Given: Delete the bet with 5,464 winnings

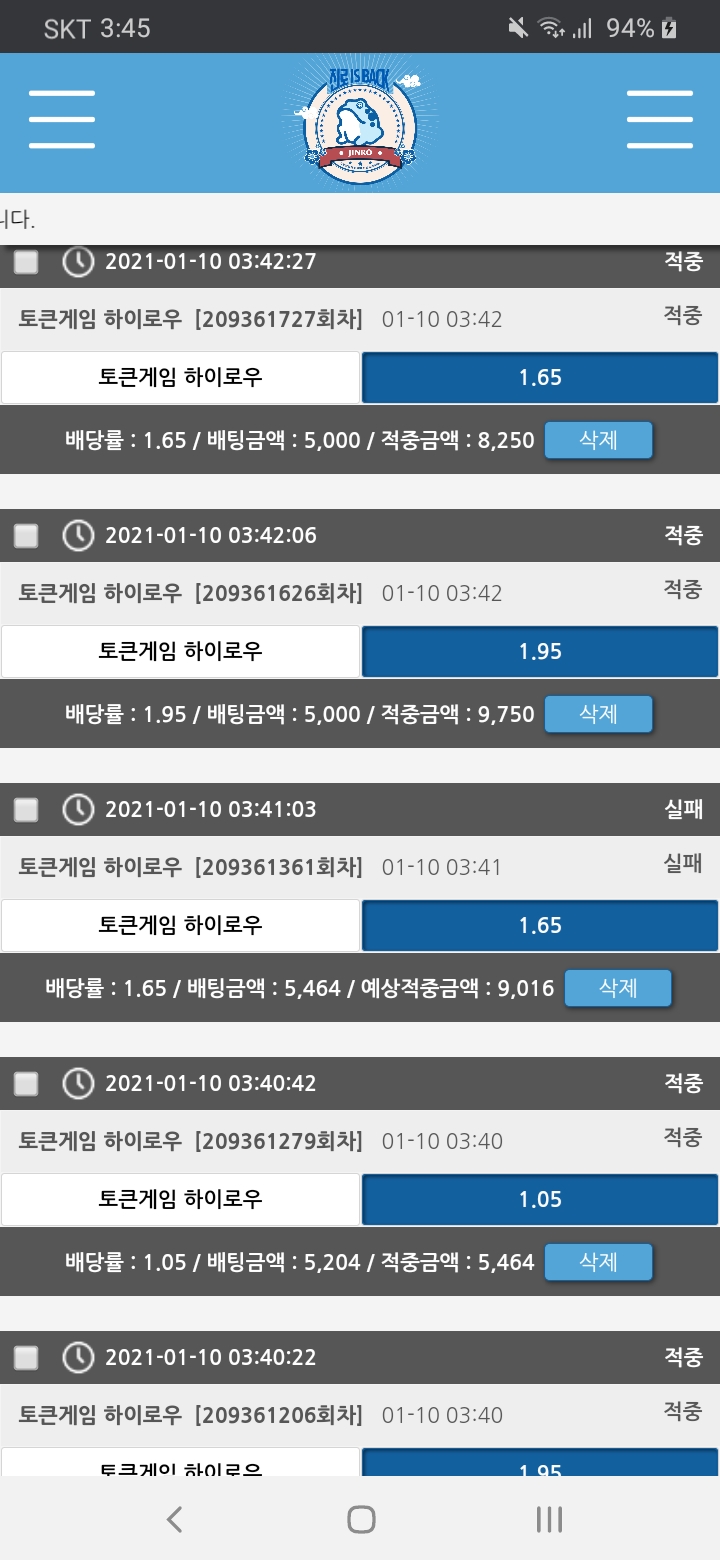Looking at the screenshot, I should coord(598,1262).
